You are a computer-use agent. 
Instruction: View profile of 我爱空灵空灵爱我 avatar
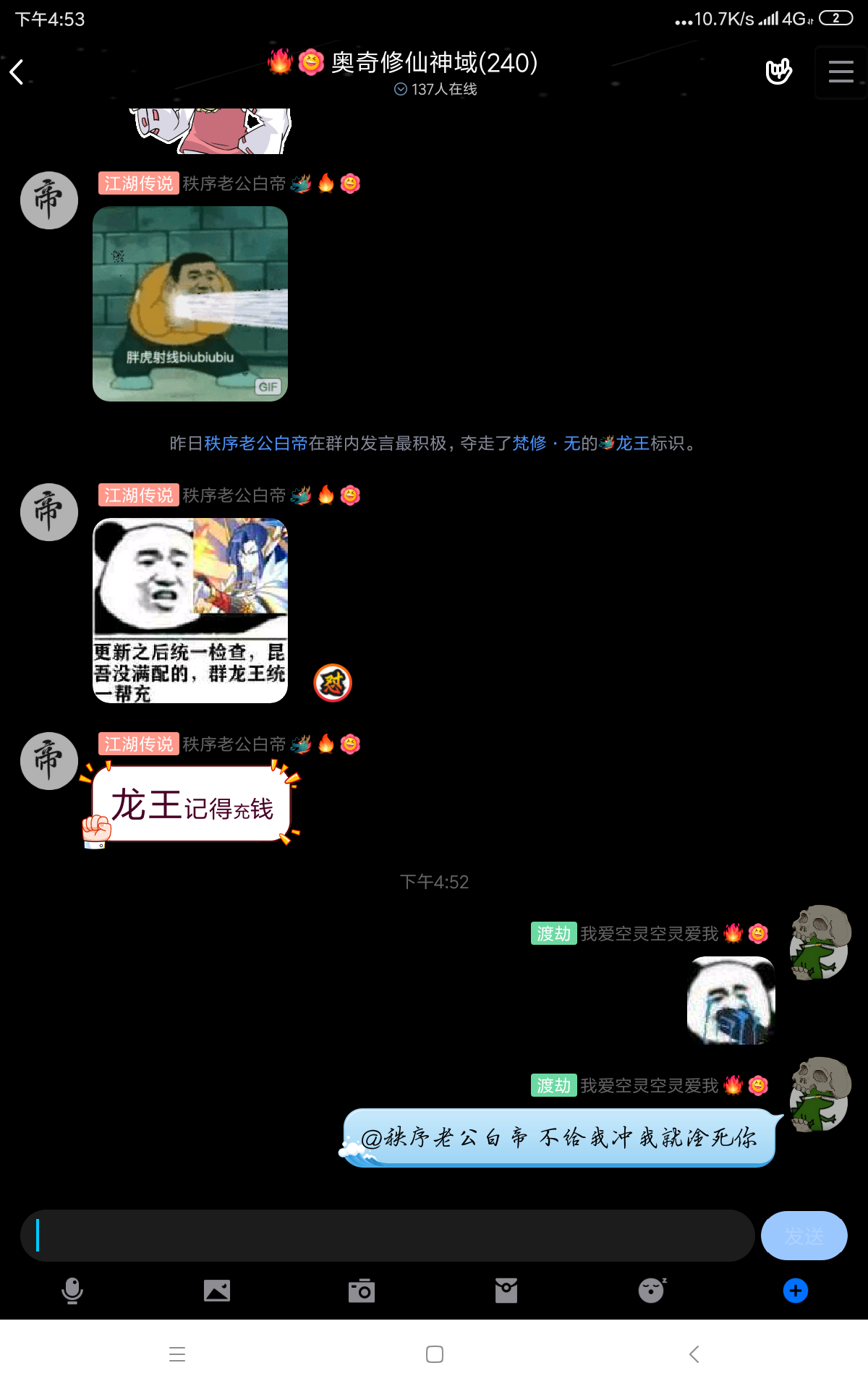coord(820,942)
